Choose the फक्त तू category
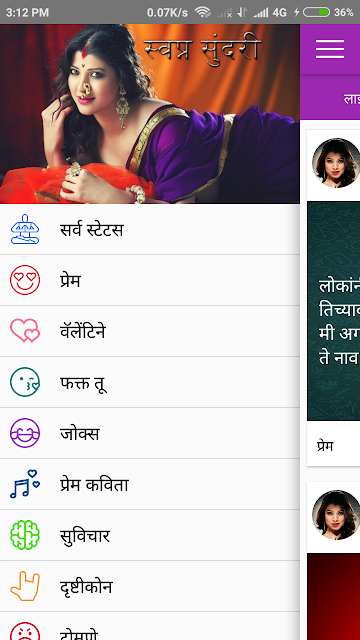 150,382
